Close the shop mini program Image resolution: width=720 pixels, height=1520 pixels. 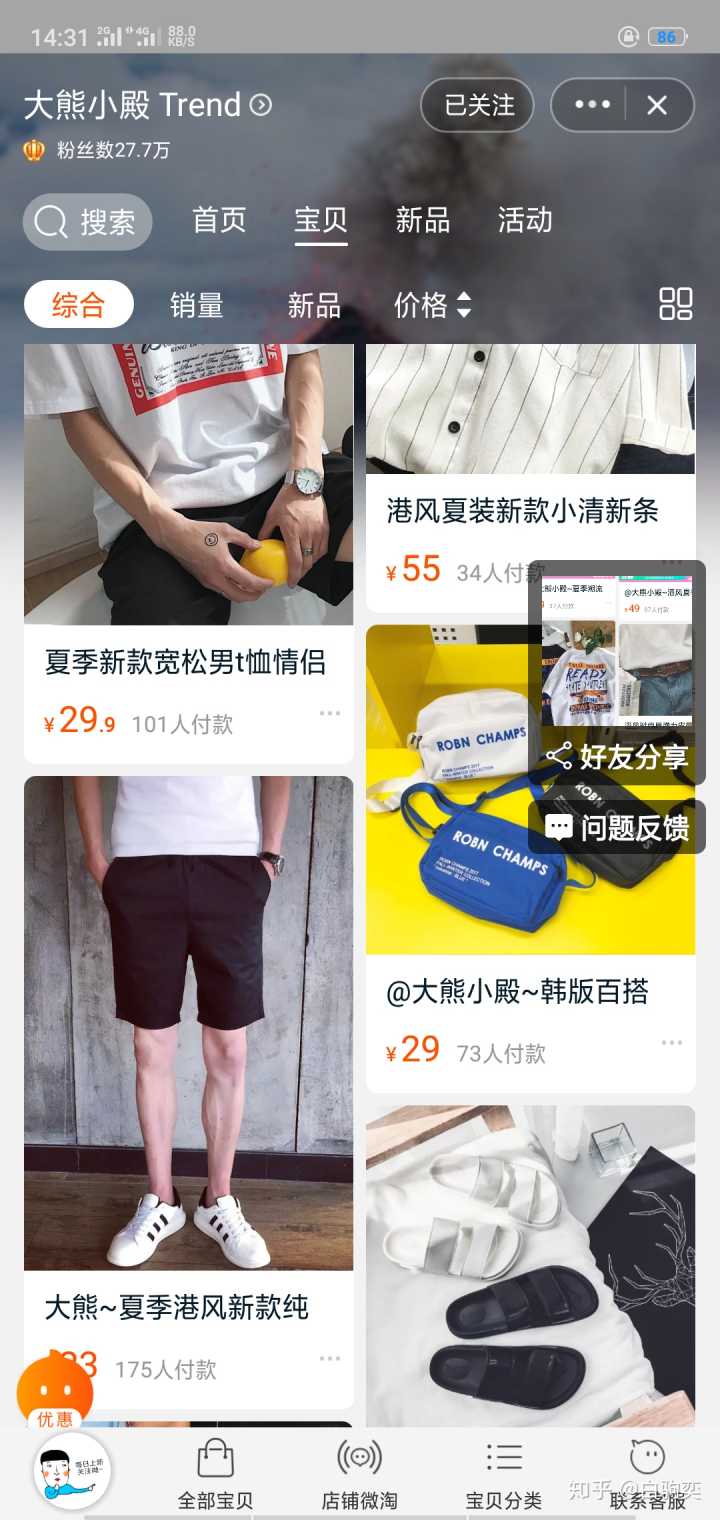[657, 105]
